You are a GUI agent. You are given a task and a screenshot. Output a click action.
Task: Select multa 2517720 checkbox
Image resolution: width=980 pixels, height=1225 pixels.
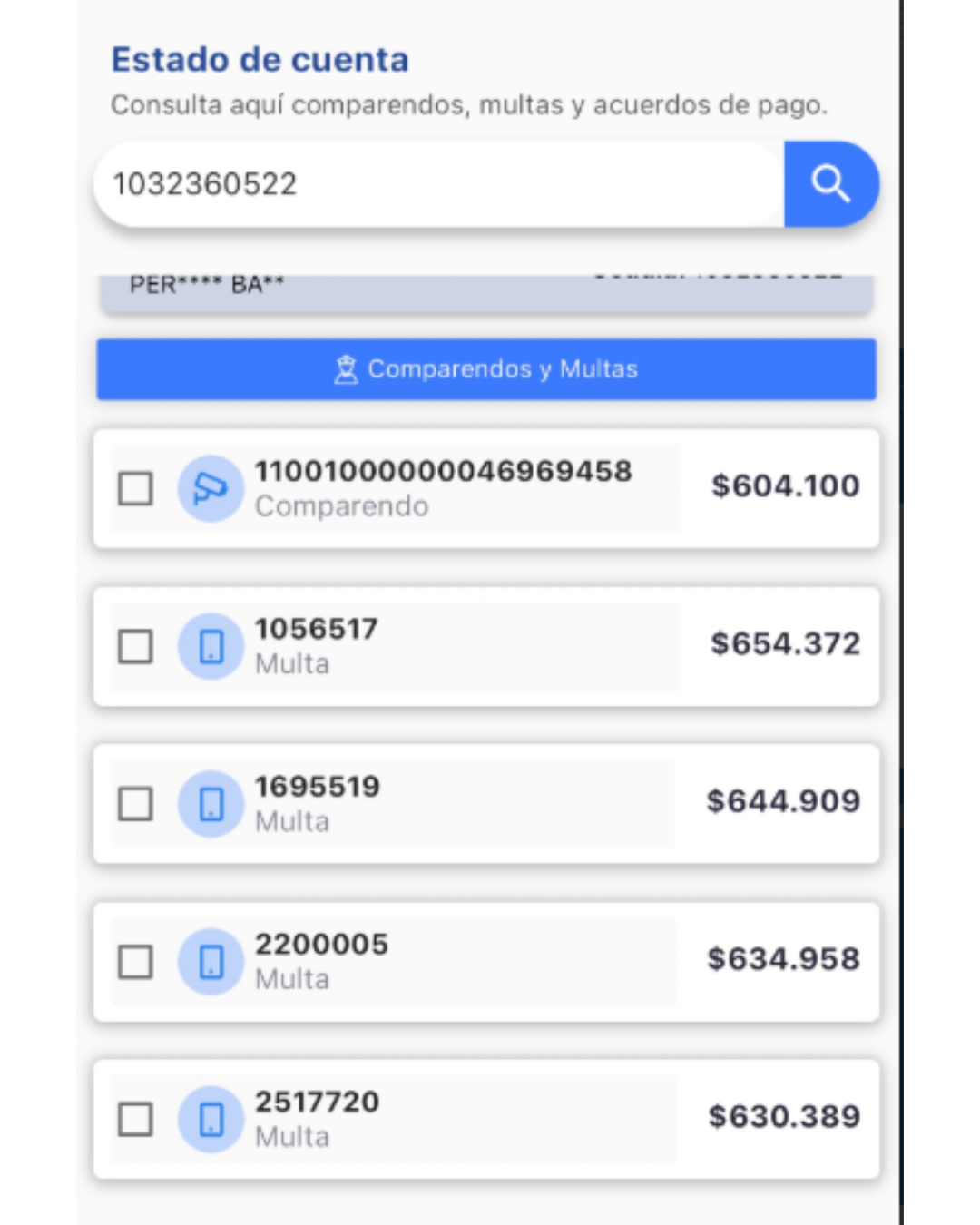click(135, 1120)
